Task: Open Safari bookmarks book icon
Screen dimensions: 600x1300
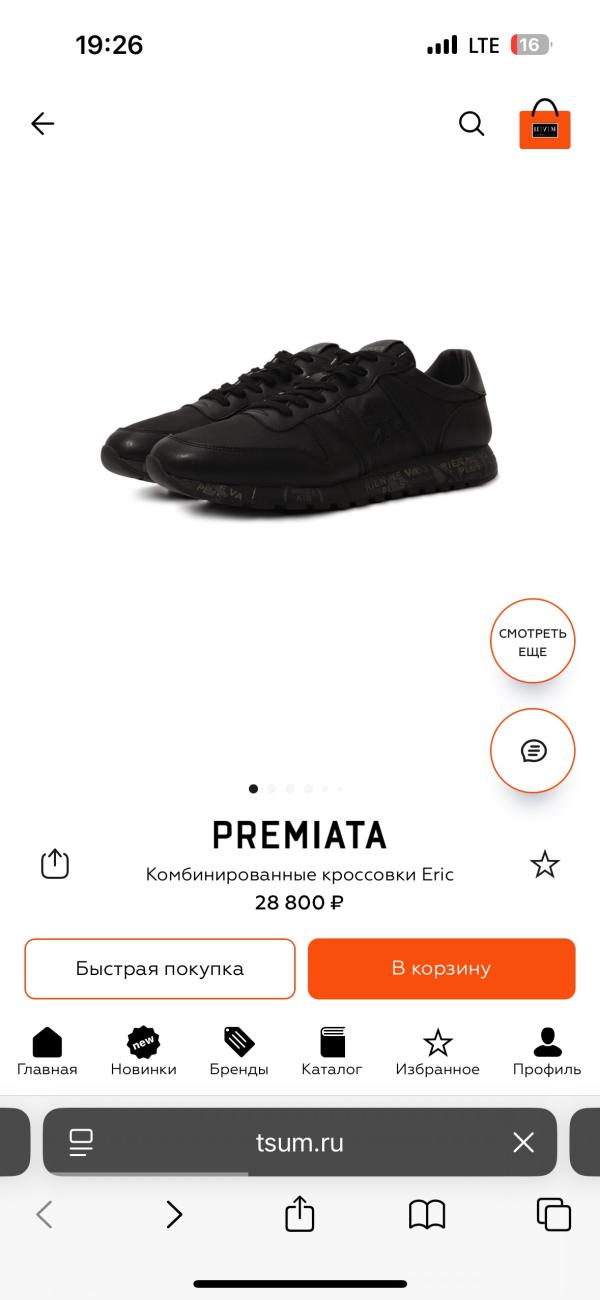Action: [427, 1215]
